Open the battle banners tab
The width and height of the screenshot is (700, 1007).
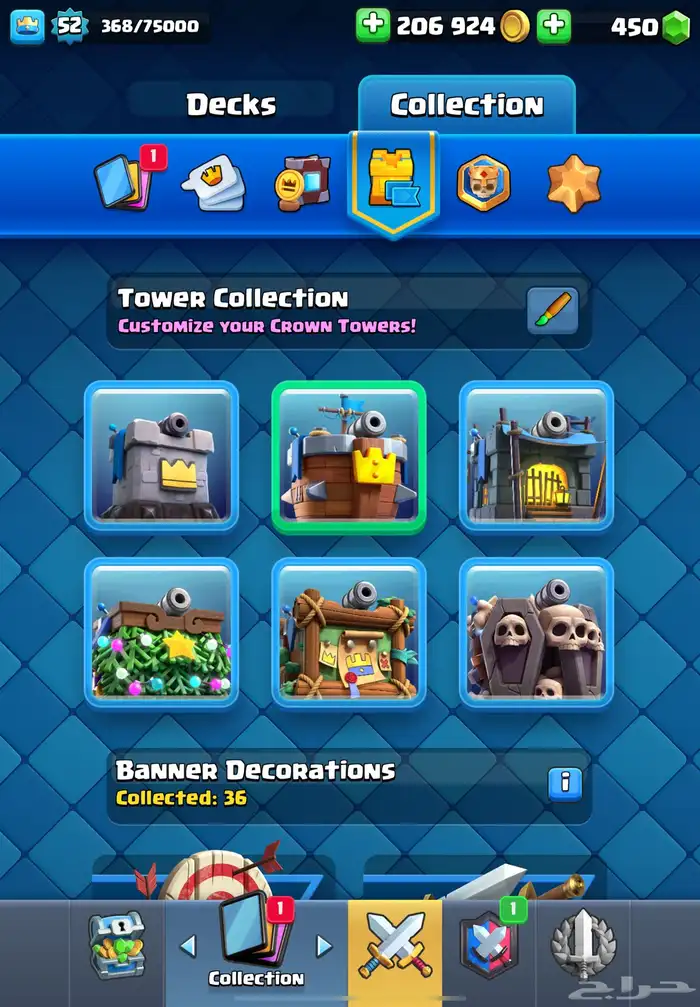click(301, 184)
